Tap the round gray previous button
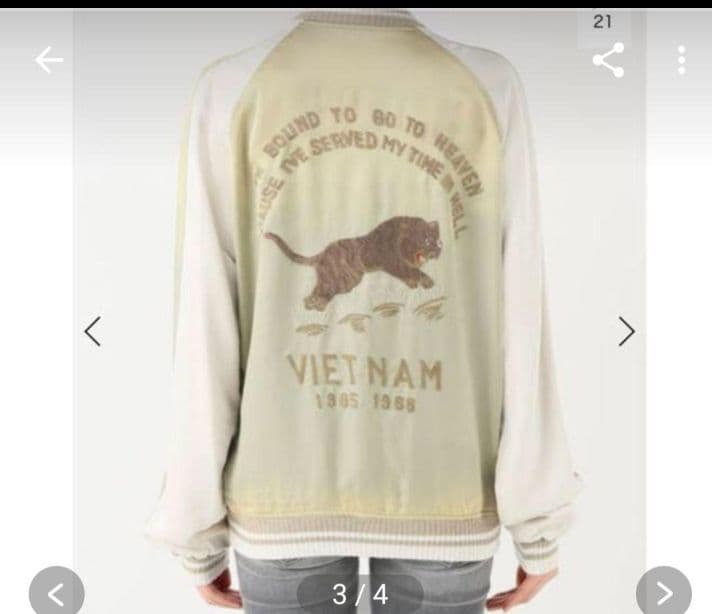The image size is (712, 614). [x=57, y=593]
